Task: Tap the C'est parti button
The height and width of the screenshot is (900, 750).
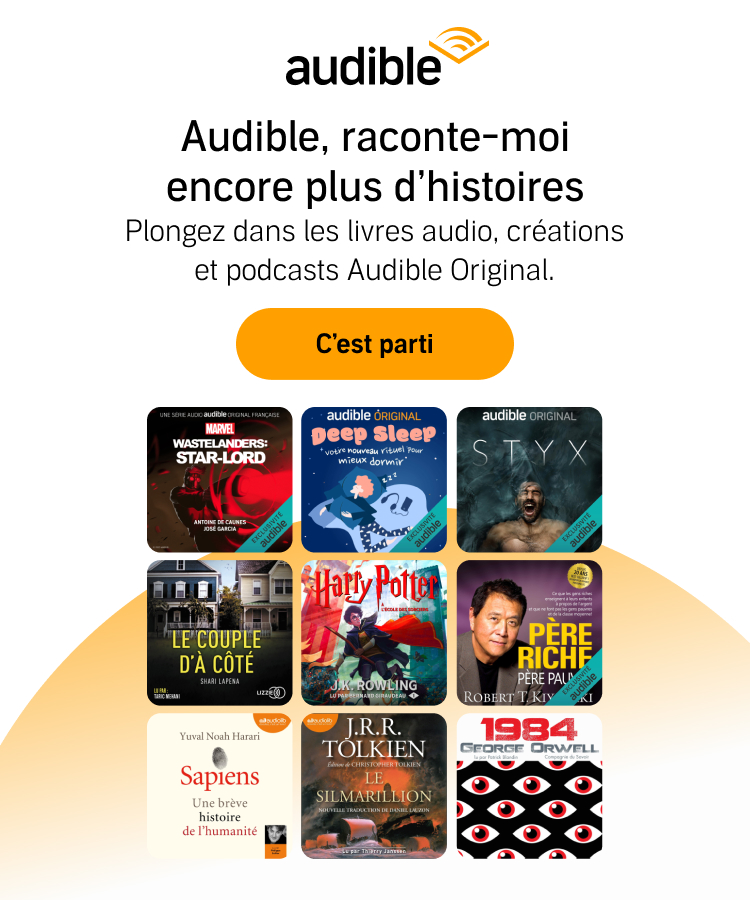Action: point(375,344)
